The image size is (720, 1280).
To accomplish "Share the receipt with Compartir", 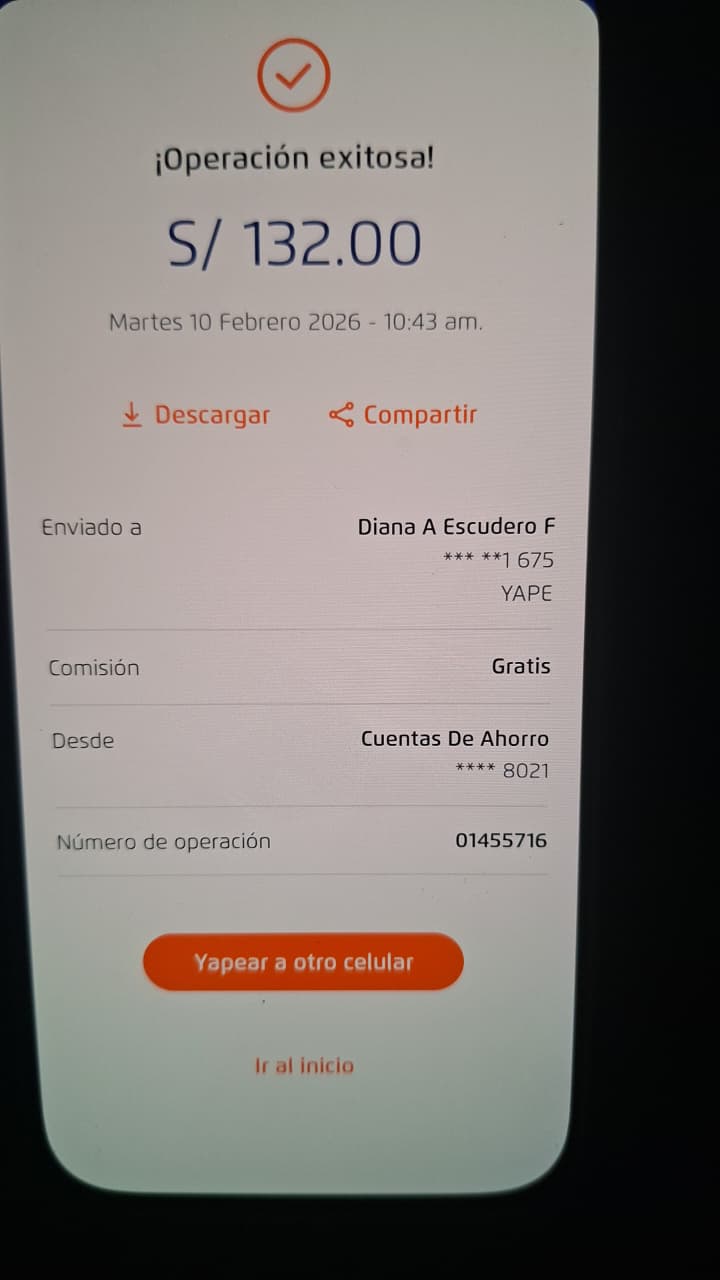I will 403,415.
